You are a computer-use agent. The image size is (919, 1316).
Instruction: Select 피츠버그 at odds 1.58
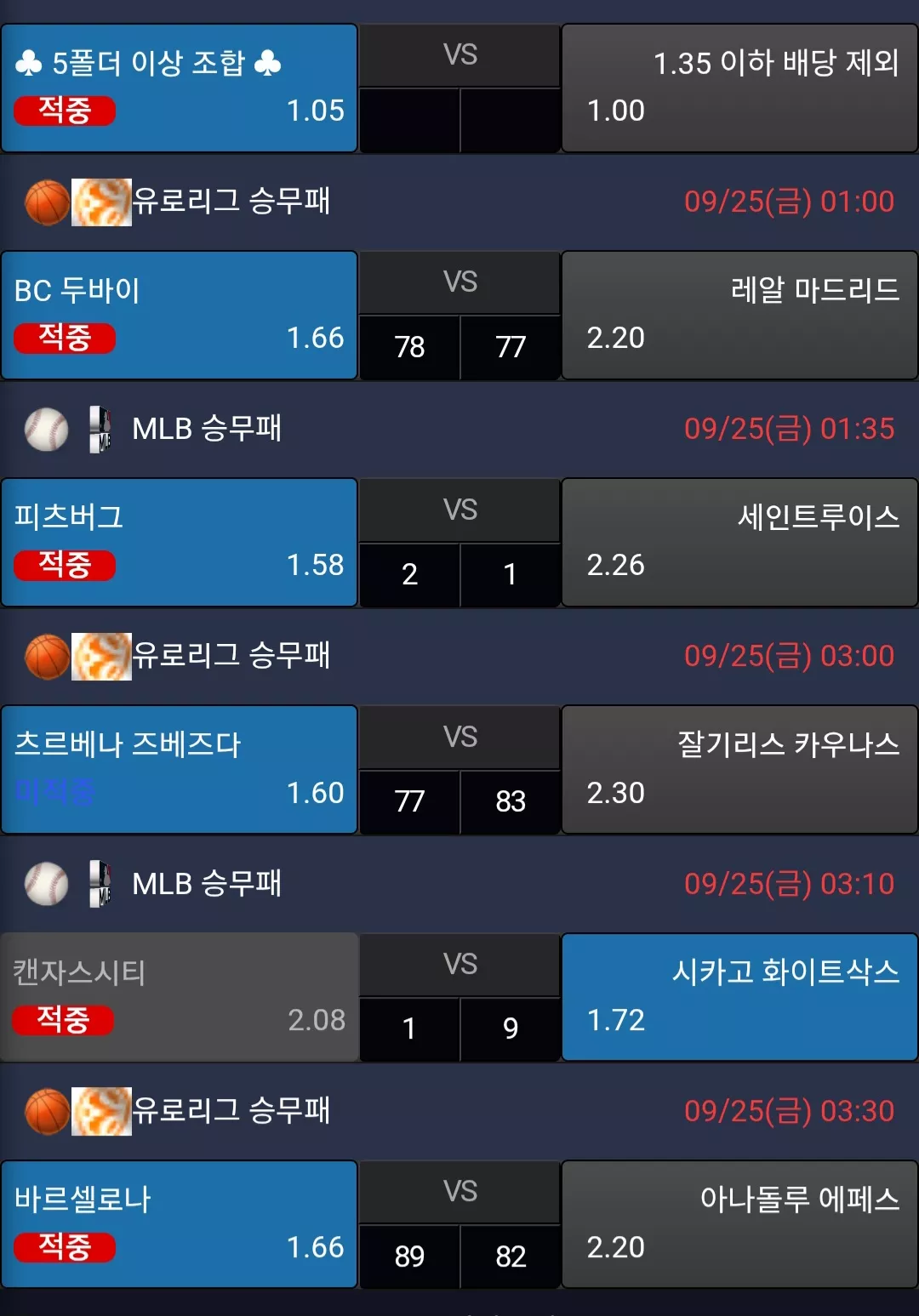click(x=179, y=543)
